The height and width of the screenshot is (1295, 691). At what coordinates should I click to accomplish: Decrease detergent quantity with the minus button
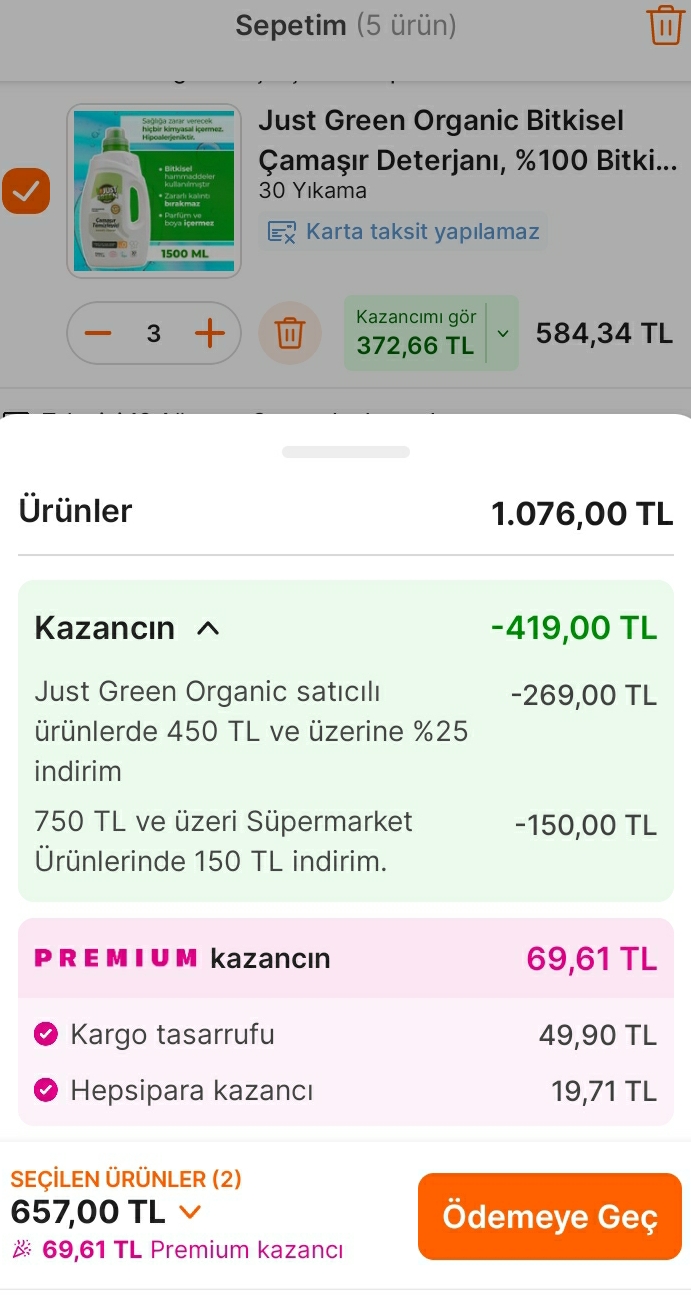pos(98,333)
